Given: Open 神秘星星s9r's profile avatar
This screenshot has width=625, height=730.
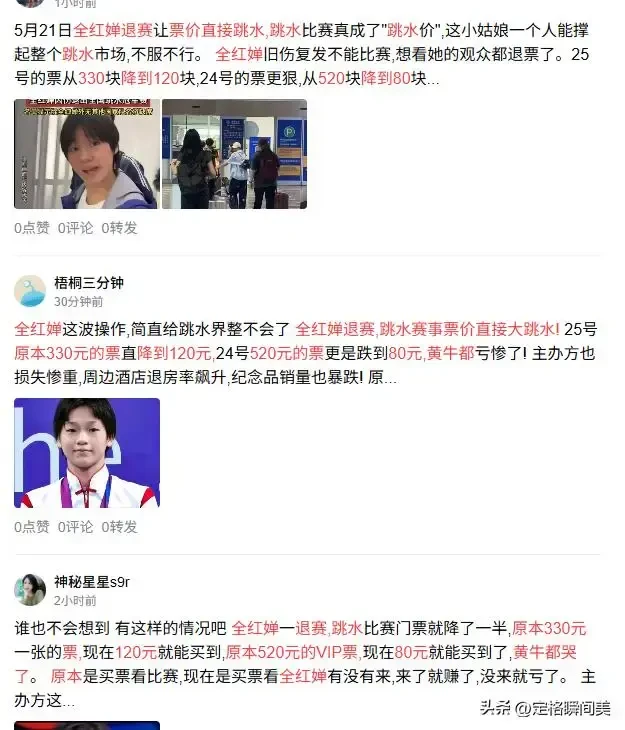Looking at the screenshot, I should [x=30, y=589].
